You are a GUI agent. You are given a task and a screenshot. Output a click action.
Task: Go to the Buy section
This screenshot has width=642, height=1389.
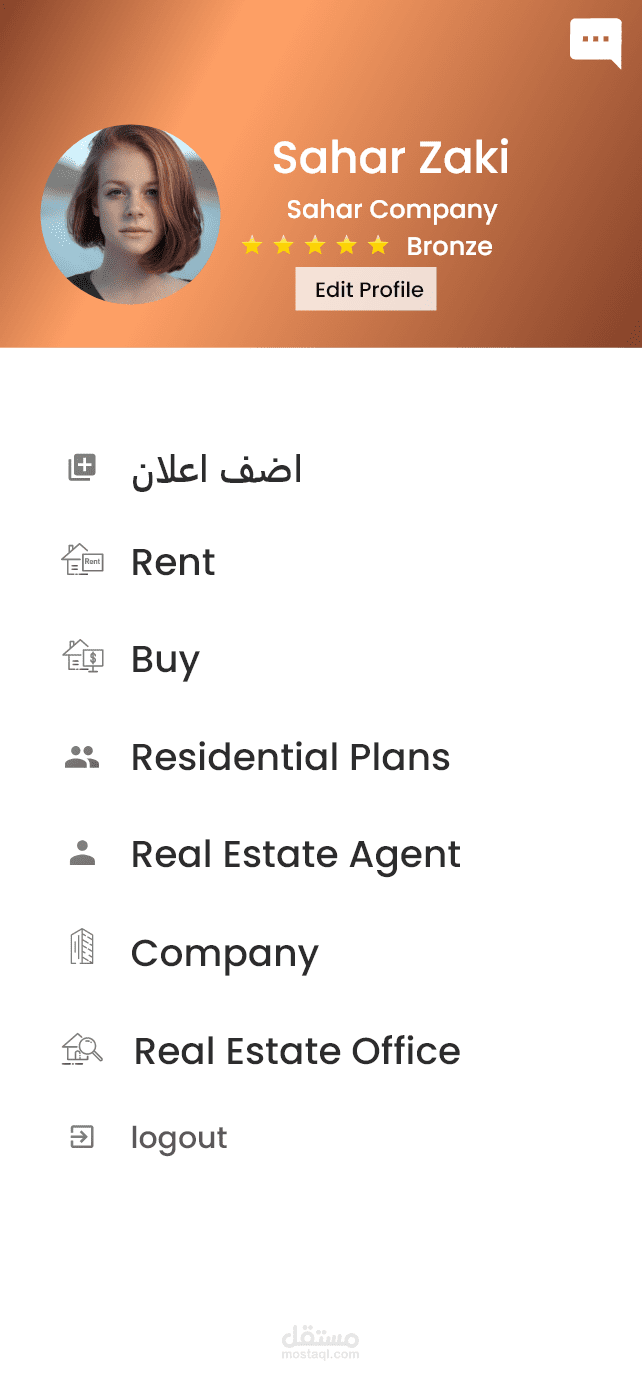(x=165, y=659)
